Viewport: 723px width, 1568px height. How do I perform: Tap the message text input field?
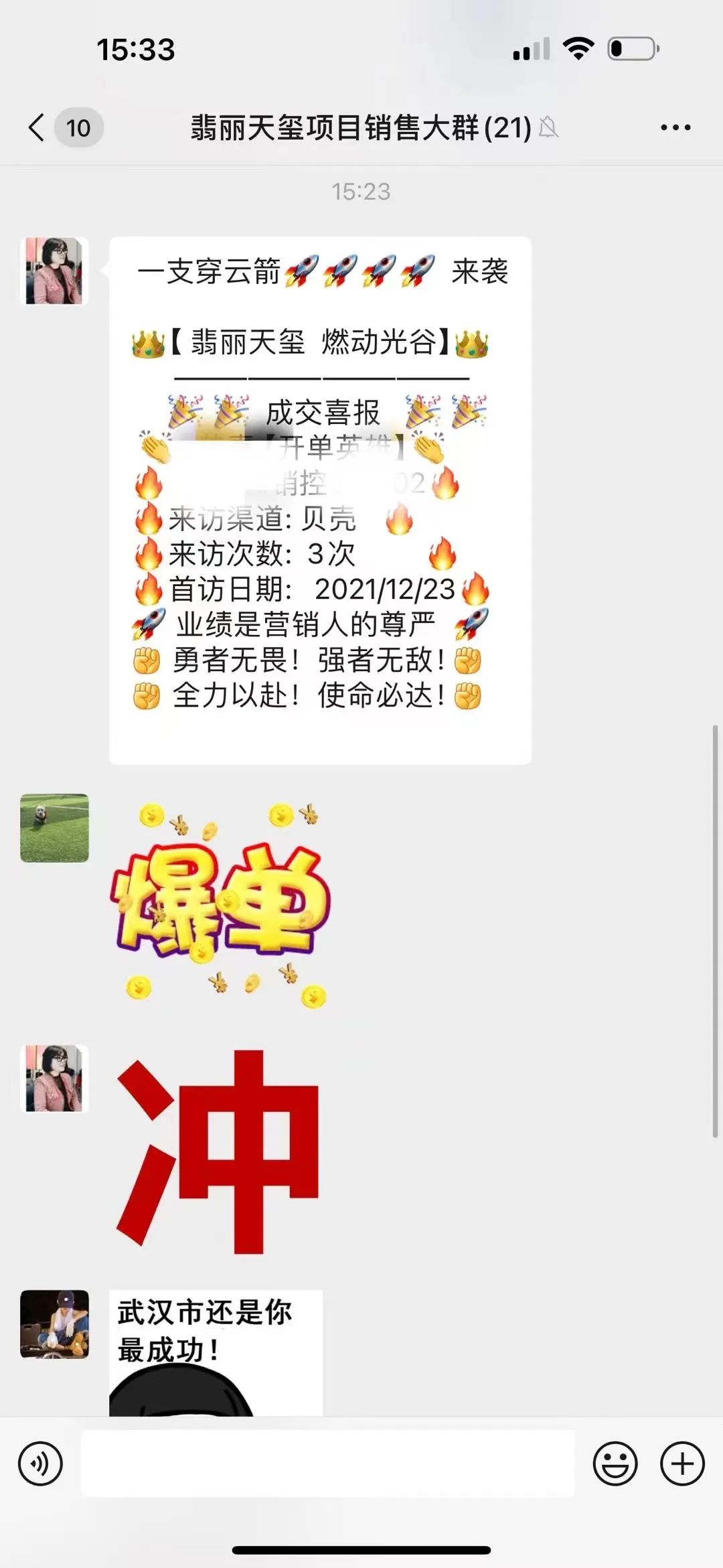tap(328, 1464)
